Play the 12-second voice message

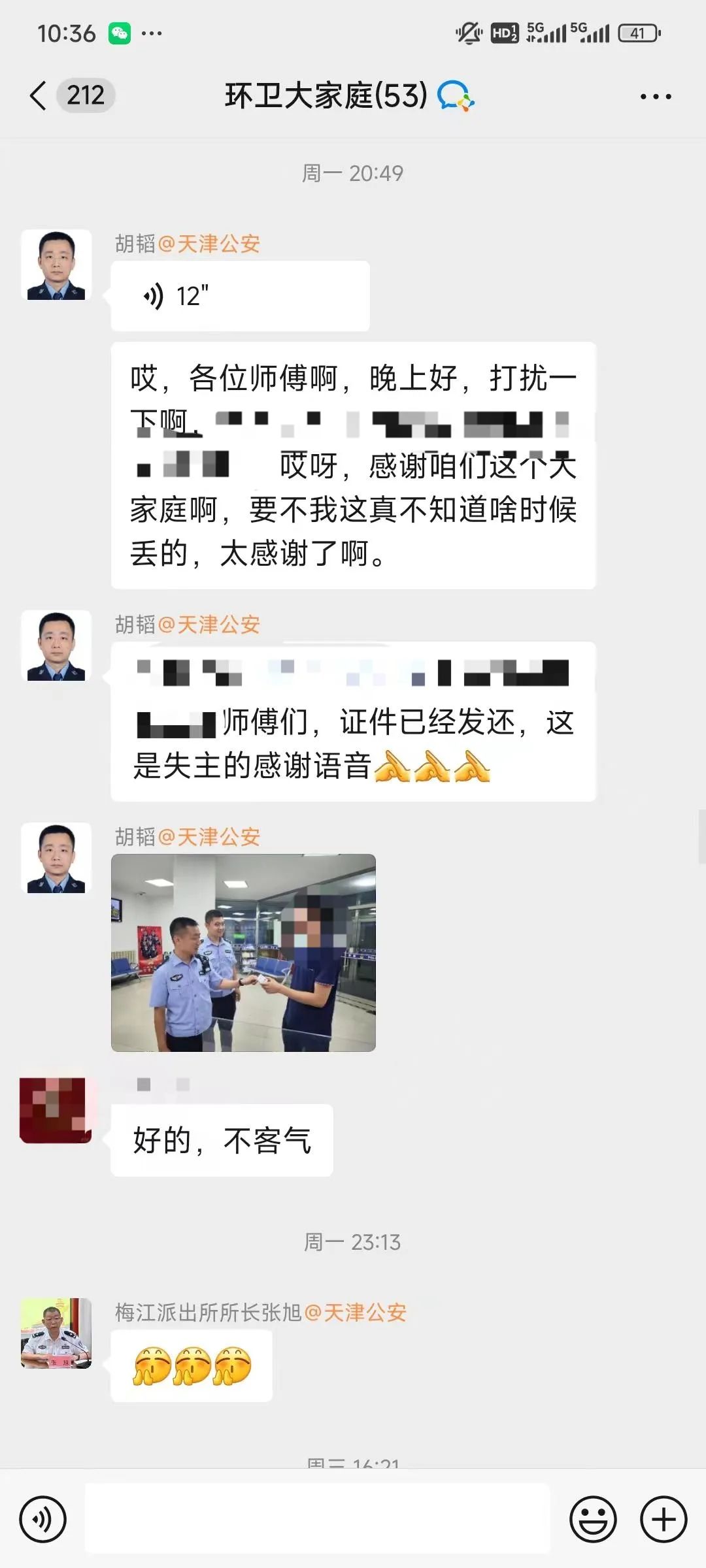[239, 296]
